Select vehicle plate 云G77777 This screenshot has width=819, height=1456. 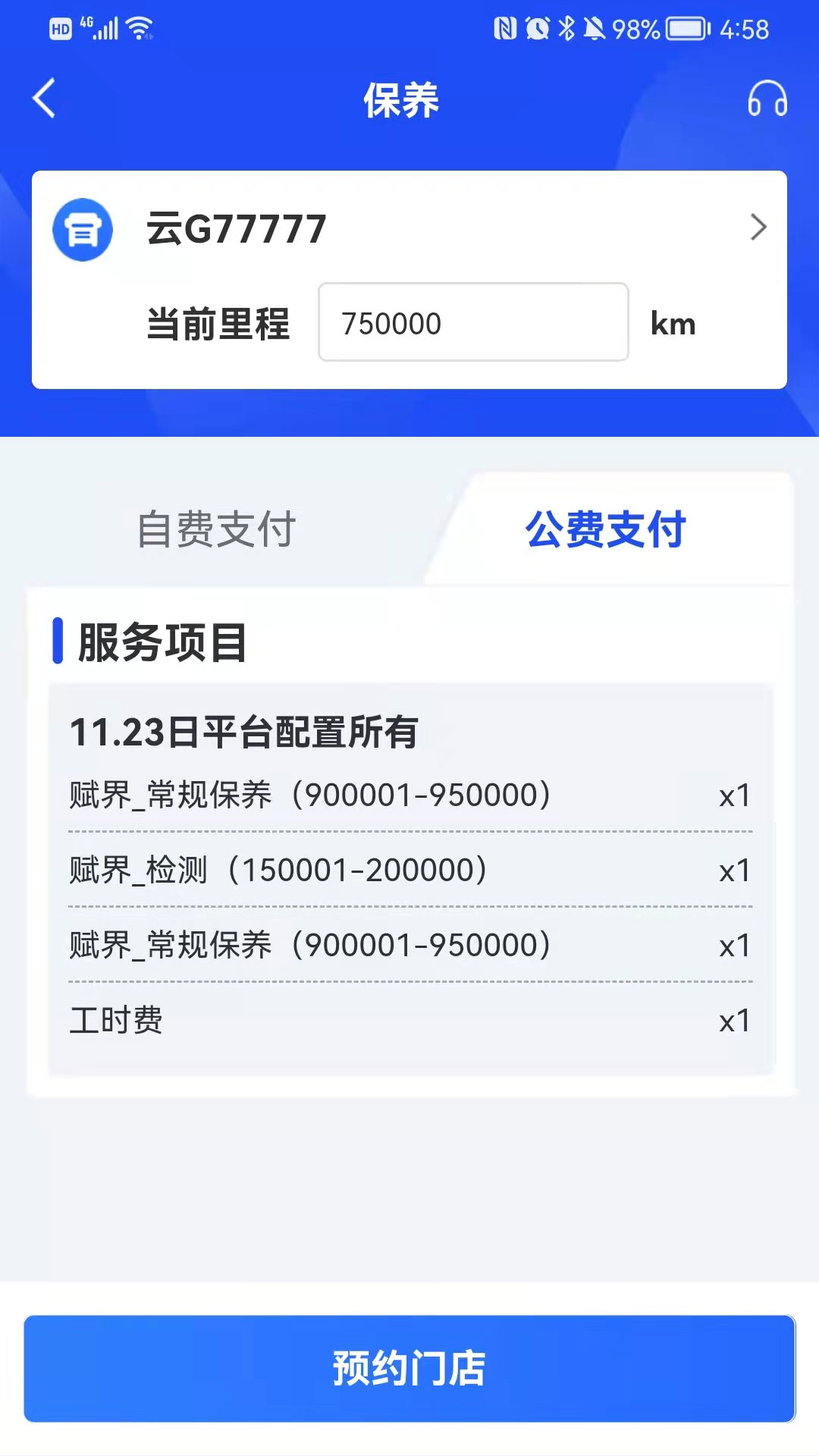click(235, 227)
